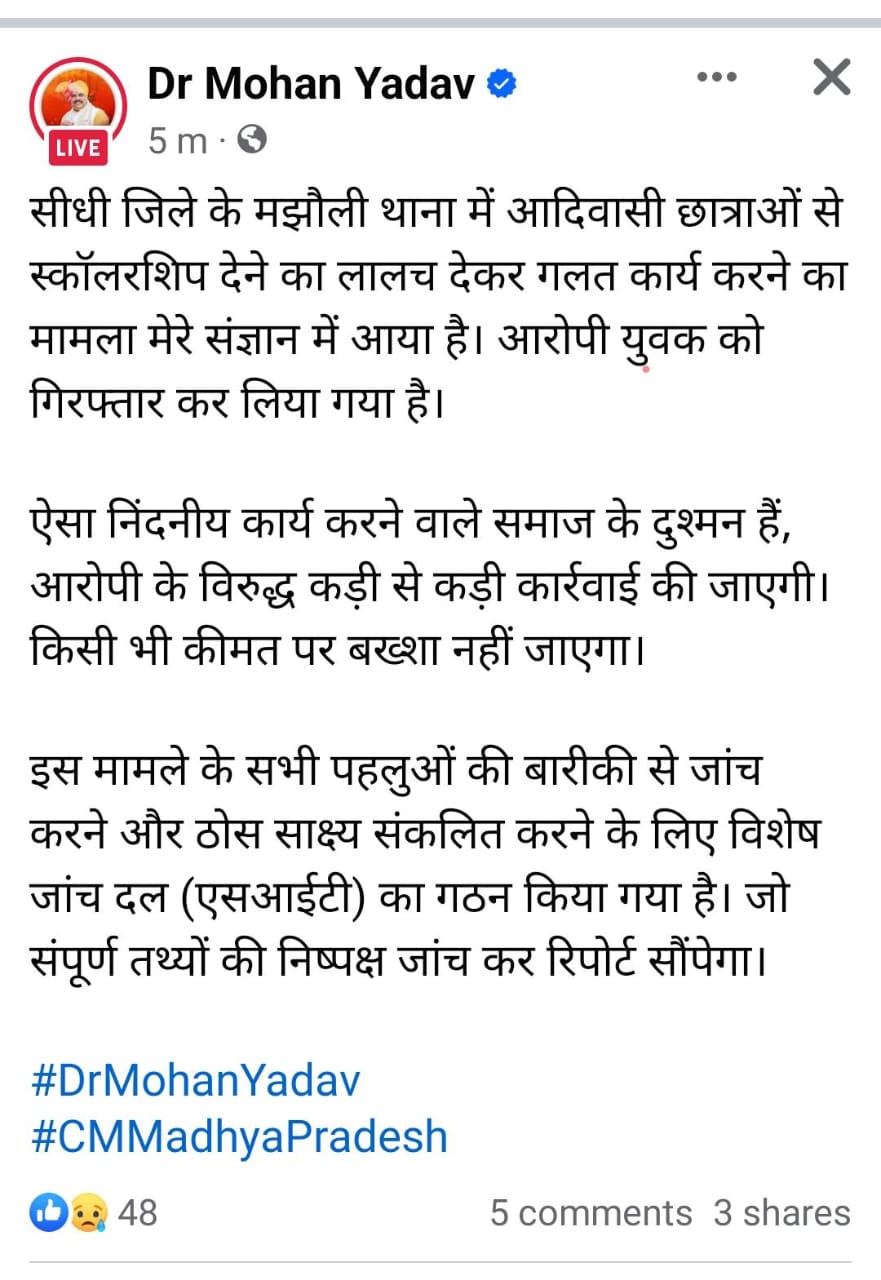881x1280 pixels.
Task: Dismiss this post with the X
Action: (831, 77)
